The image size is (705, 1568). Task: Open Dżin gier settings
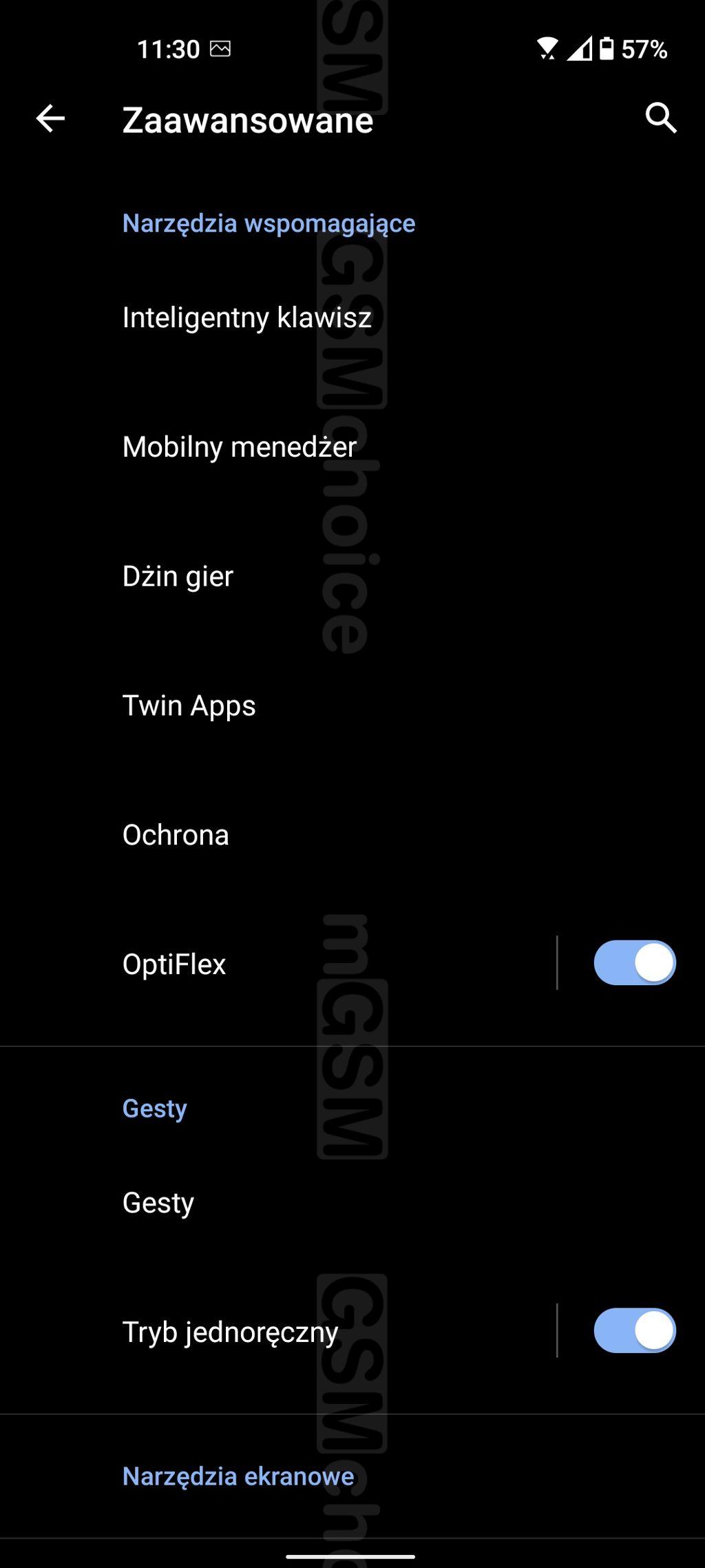pyautogui.click(x=352, y=577)
